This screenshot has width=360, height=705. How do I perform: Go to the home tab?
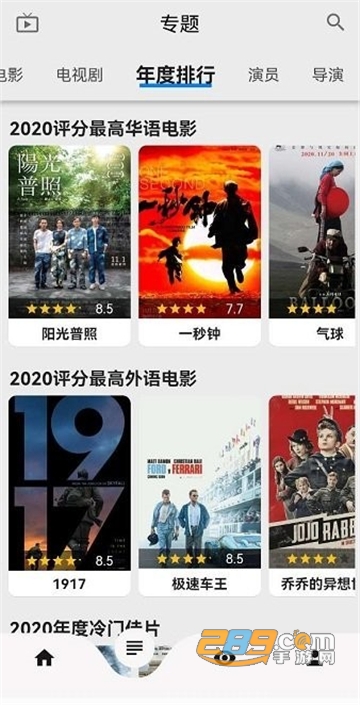44,658
